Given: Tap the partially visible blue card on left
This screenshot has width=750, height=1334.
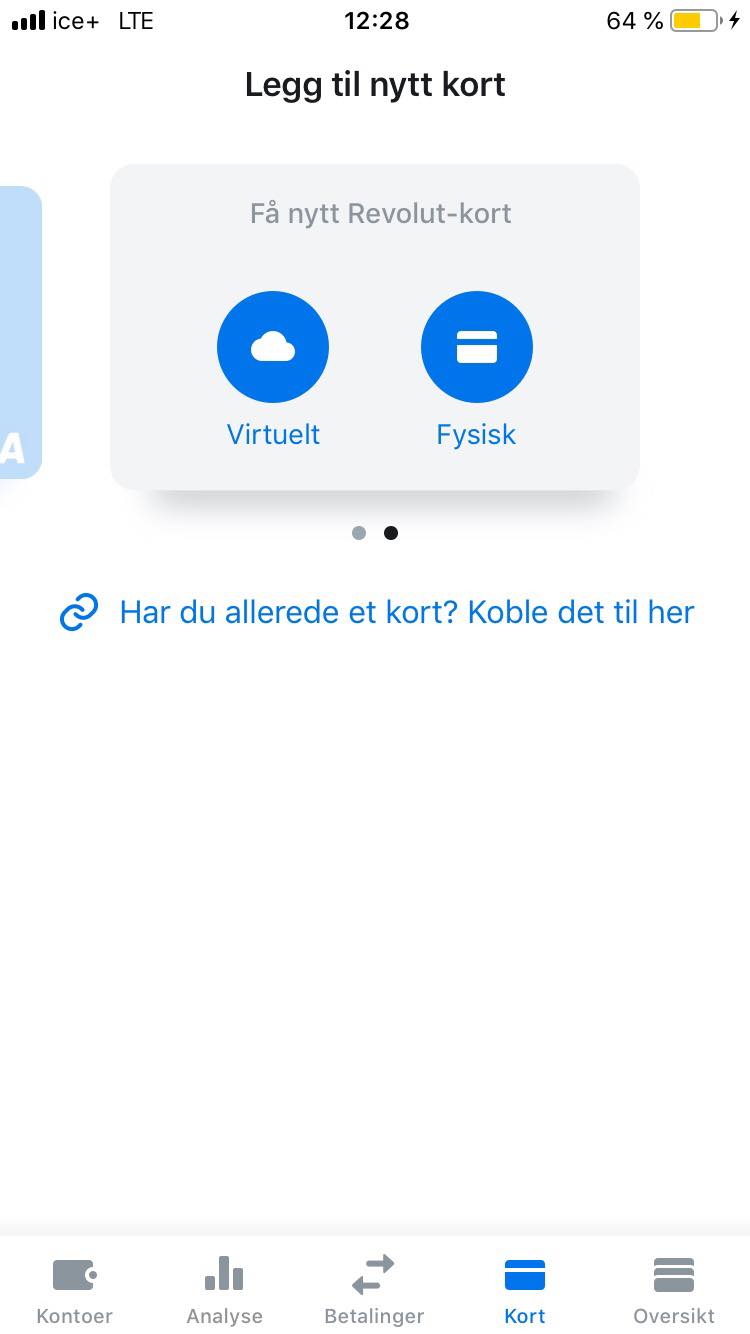Looking at the screenshot, I should pos(18,333).
